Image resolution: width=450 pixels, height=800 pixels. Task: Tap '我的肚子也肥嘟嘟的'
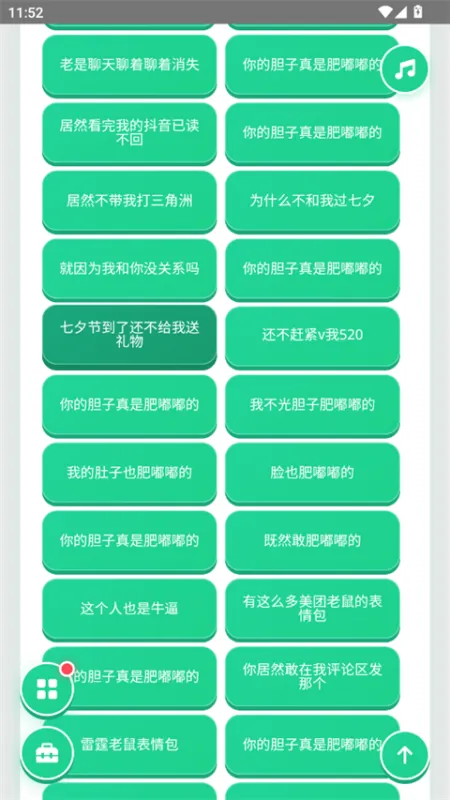pos(129,472)
